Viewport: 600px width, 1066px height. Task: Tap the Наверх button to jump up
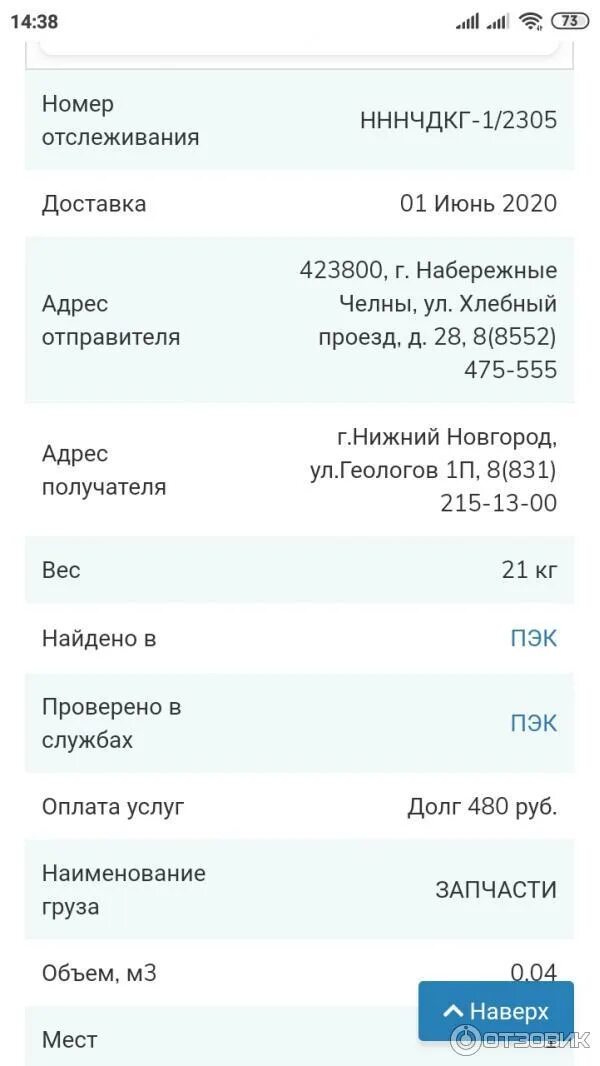pyautogui.click(x=495, y=1011)
